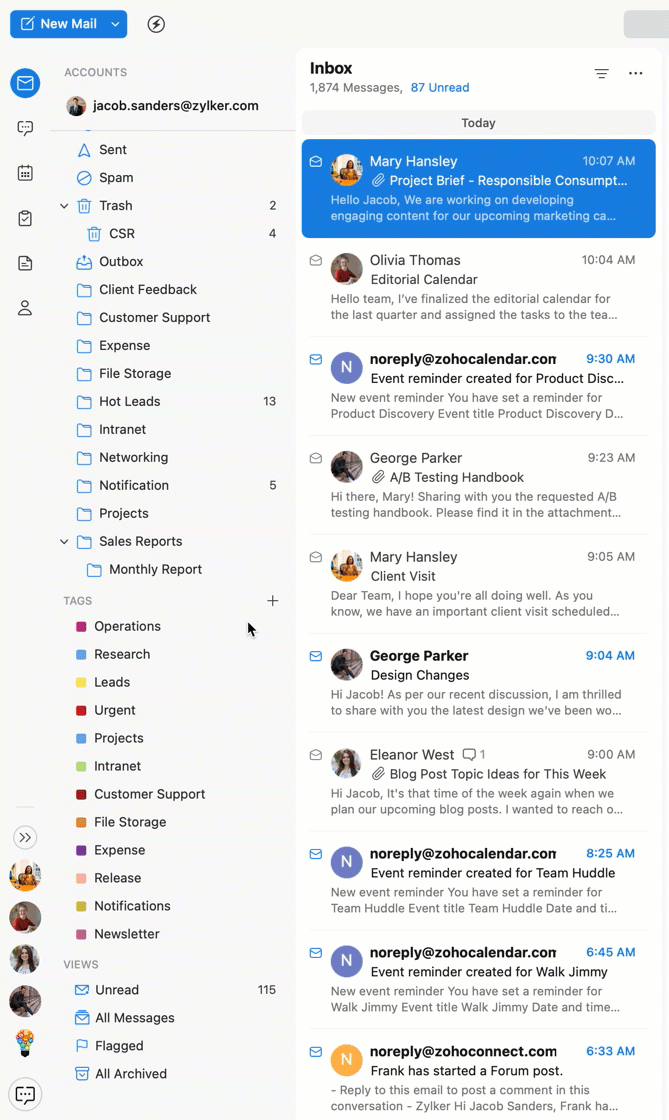Open the New Mail dropdown arrow
This screenshot has height=1120, width=669.
click(x=115, y=24)
